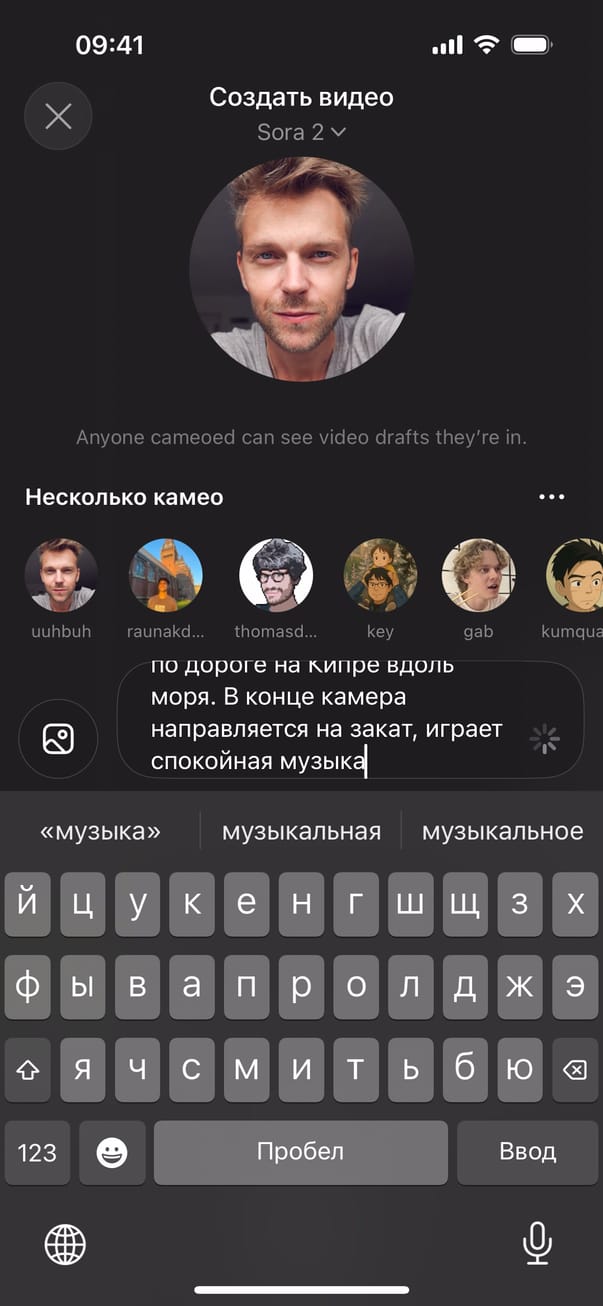Change keyboard language with the globe
603x1306 pixels.
tap(65, 1245)
